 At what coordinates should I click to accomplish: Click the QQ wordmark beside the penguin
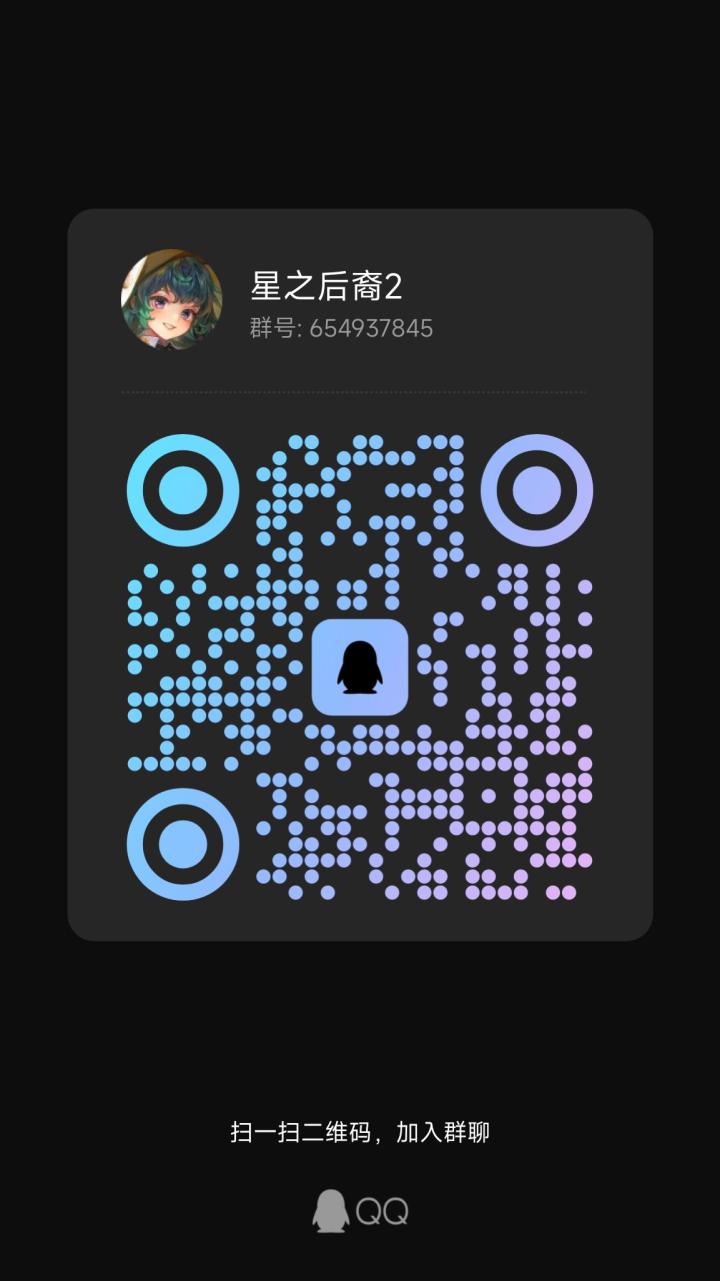click(x=380, y=1210)
